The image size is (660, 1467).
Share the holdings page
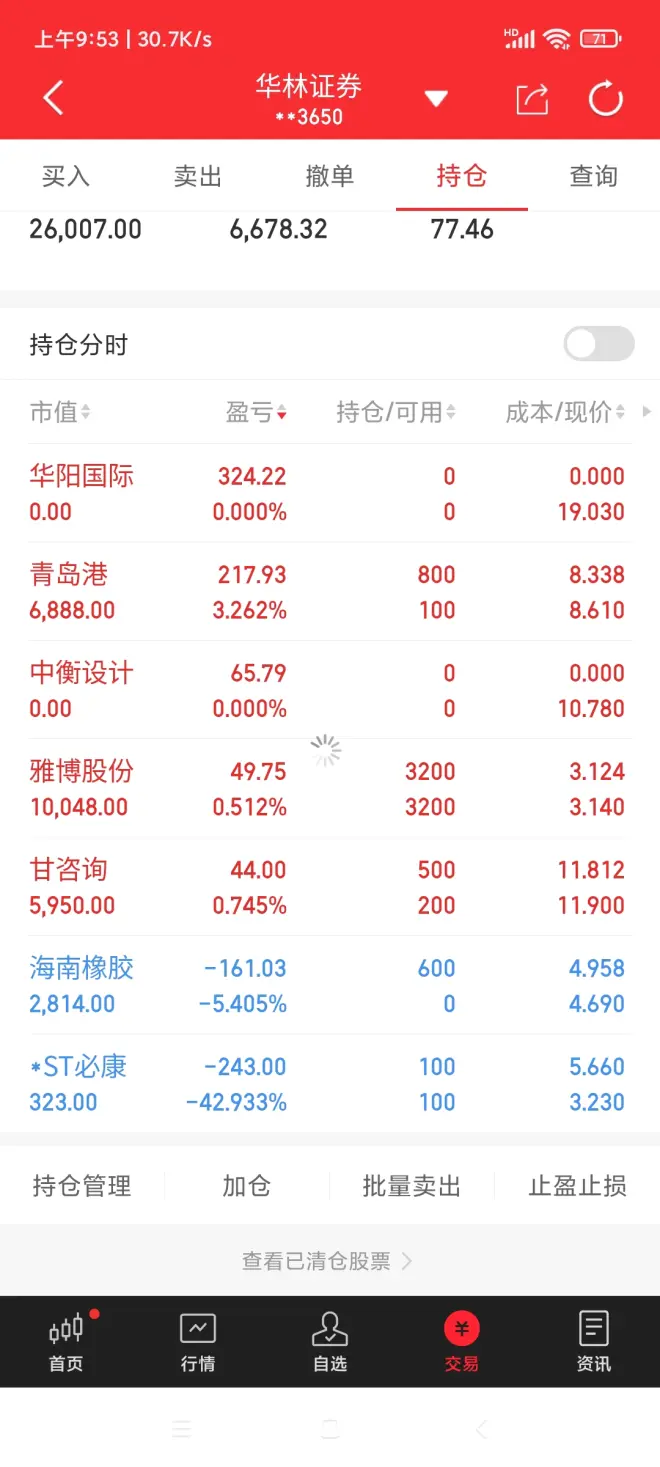(532, 99)
